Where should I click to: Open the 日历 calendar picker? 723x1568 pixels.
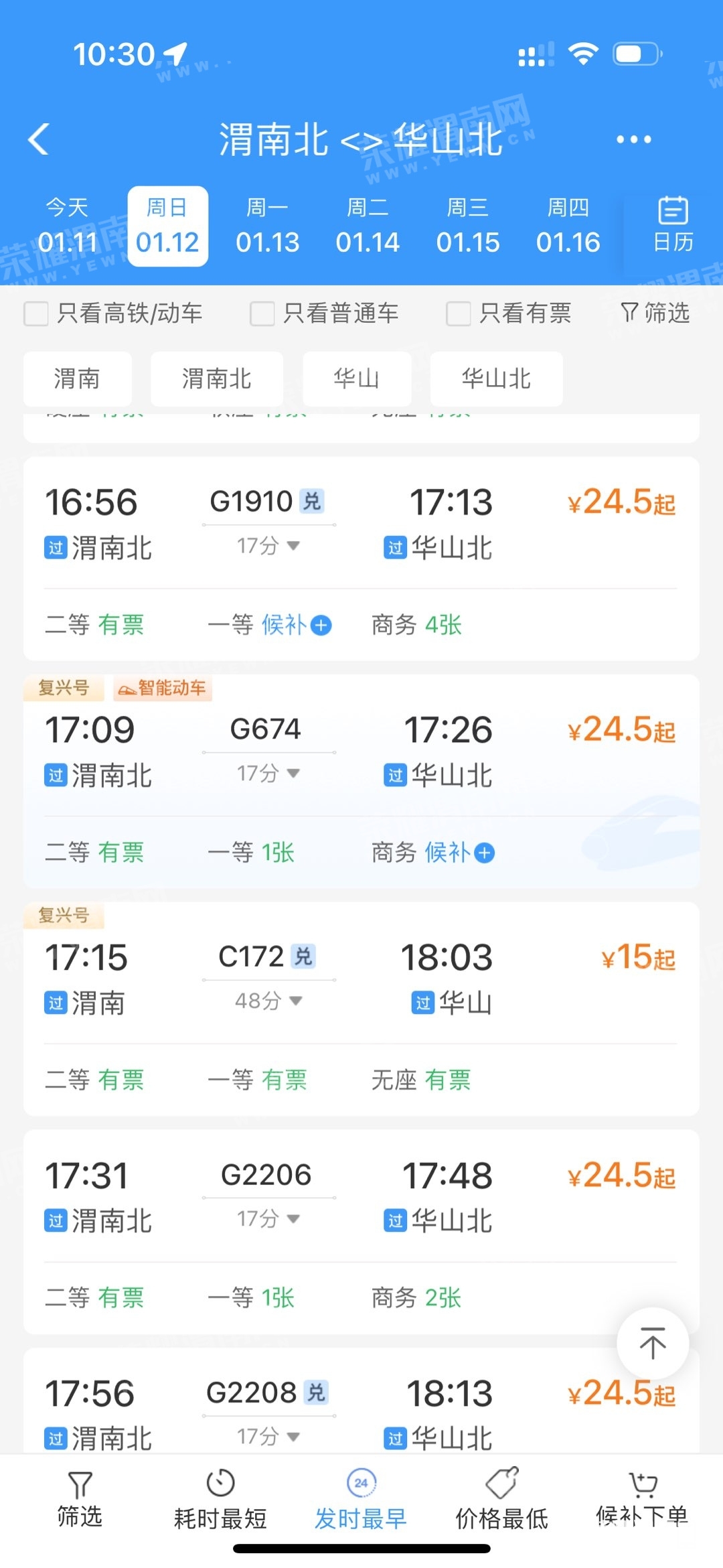coord(673,225)
